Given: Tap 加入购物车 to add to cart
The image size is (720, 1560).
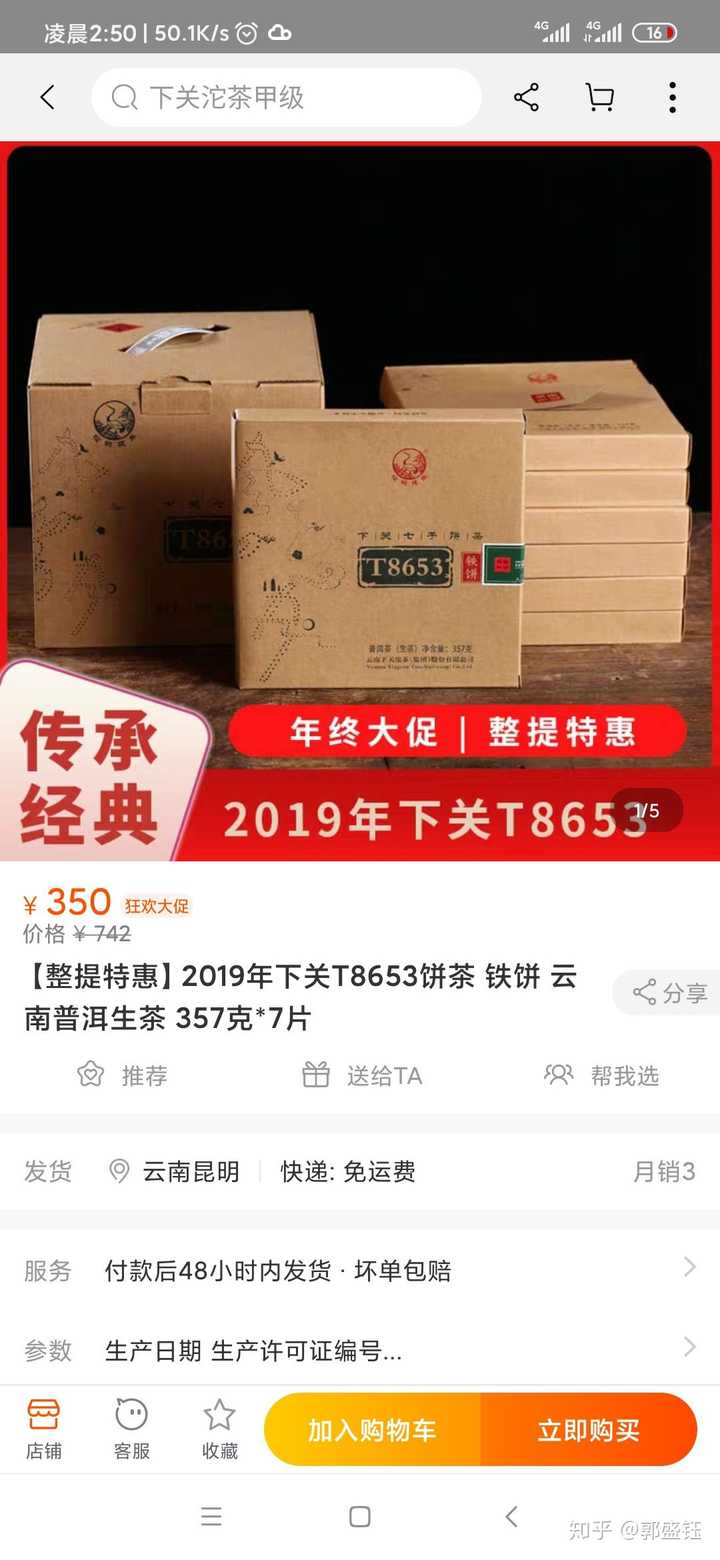Looking at the screenshot, I should click(372, 1429).
